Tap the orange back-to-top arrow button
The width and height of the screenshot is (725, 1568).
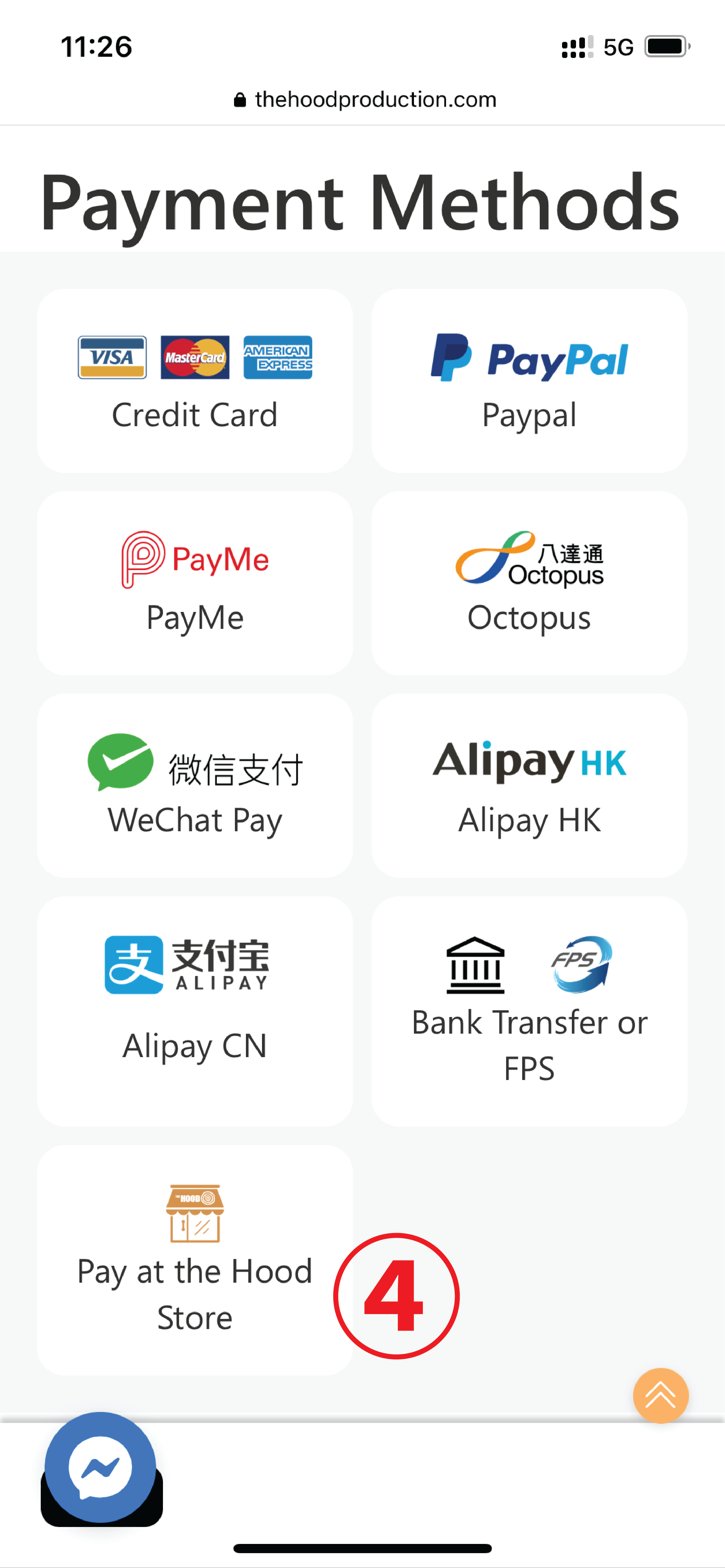[660, 1395]
